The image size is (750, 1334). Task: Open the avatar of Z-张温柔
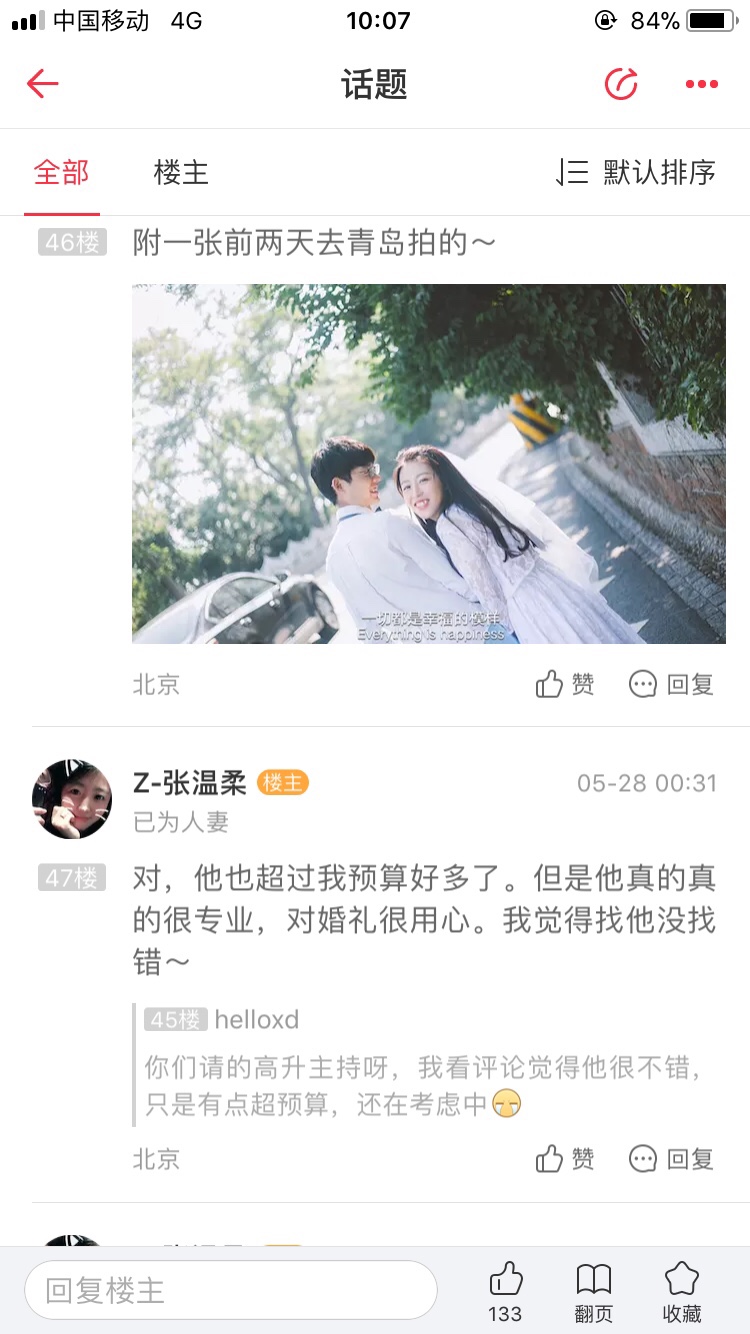click(x=72, y=799)
